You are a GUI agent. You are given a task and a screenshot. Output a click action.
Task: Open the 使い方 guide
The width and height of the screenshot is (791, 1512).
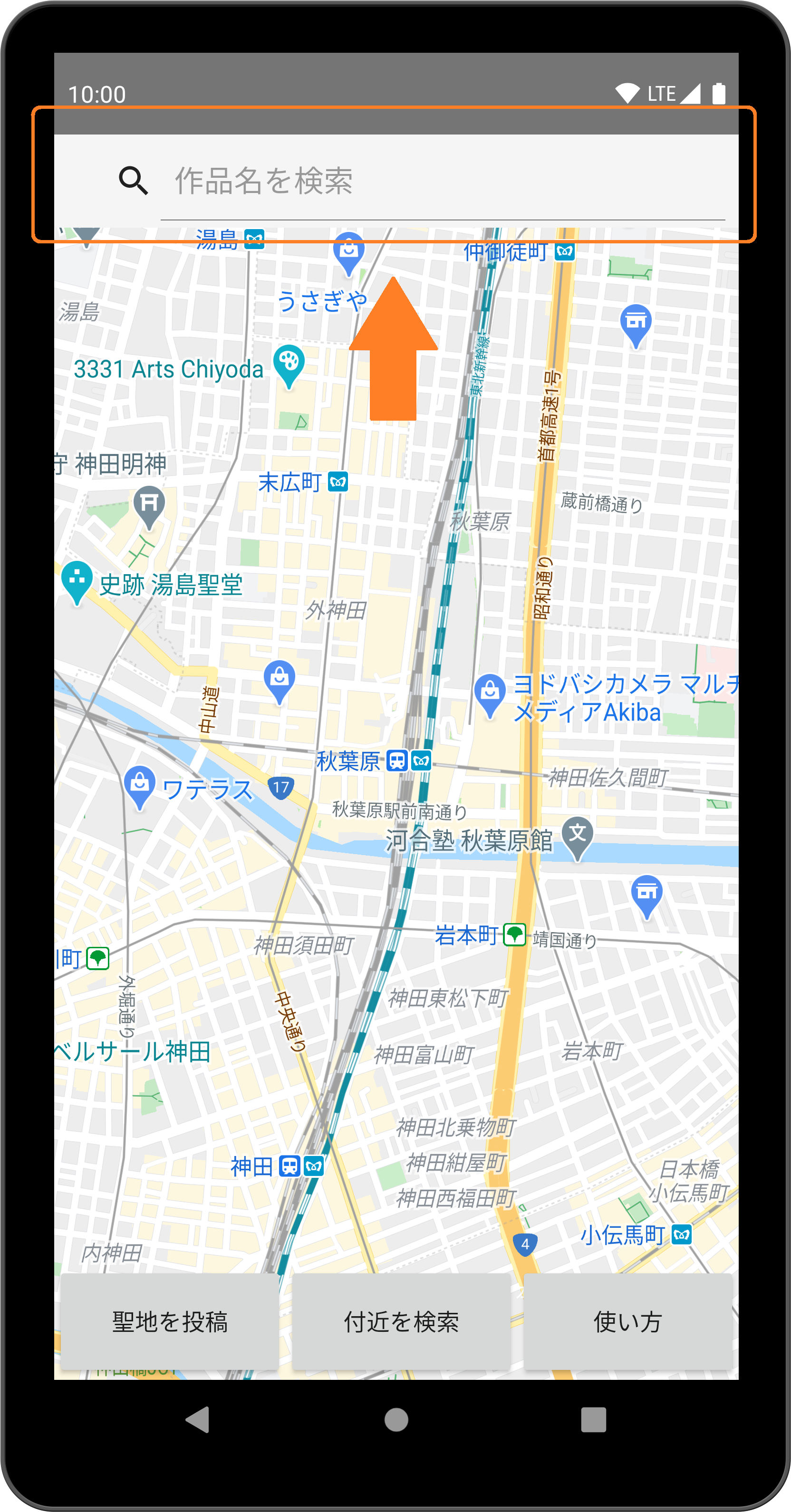tap(628, 1321)
